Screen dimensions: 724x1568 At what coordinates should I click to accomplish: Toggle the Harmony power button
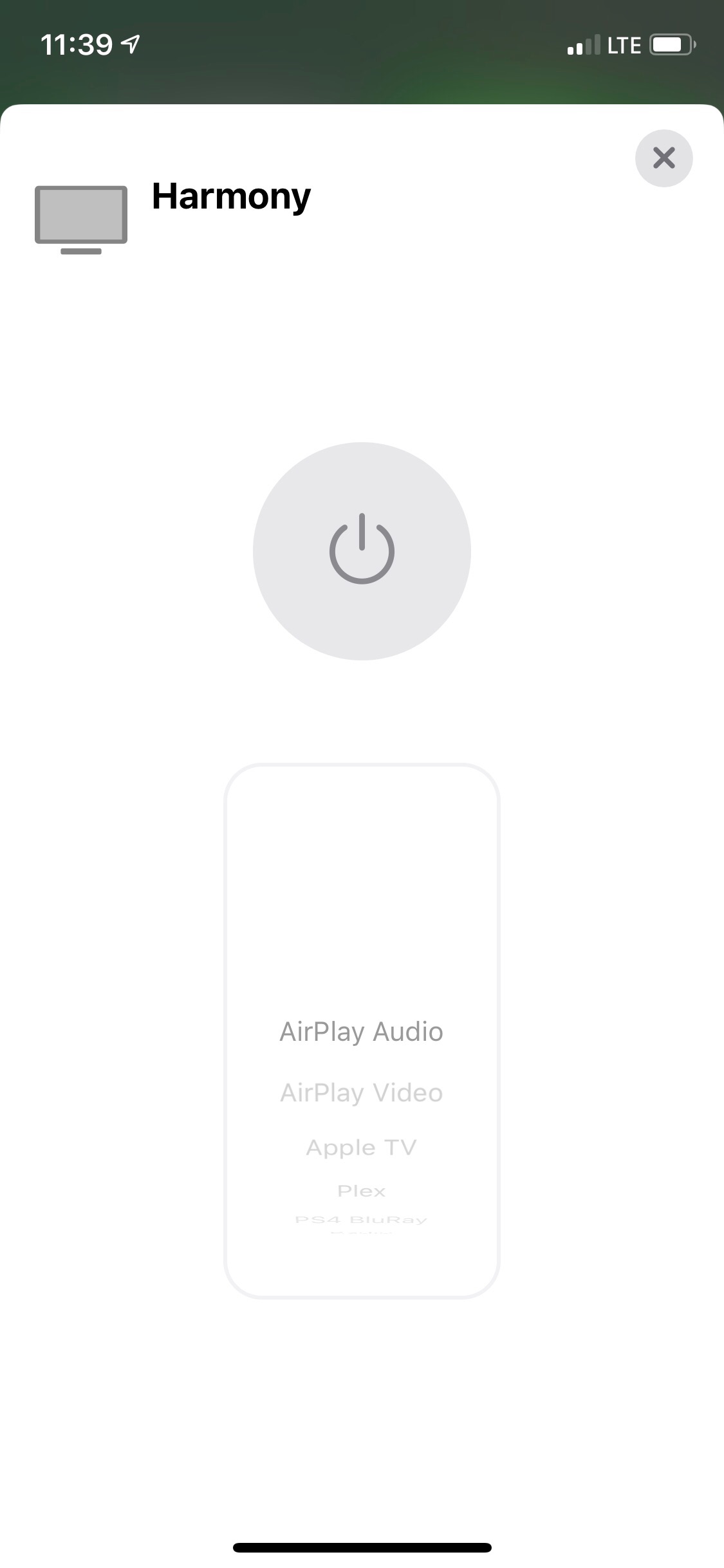pos(362,551)
